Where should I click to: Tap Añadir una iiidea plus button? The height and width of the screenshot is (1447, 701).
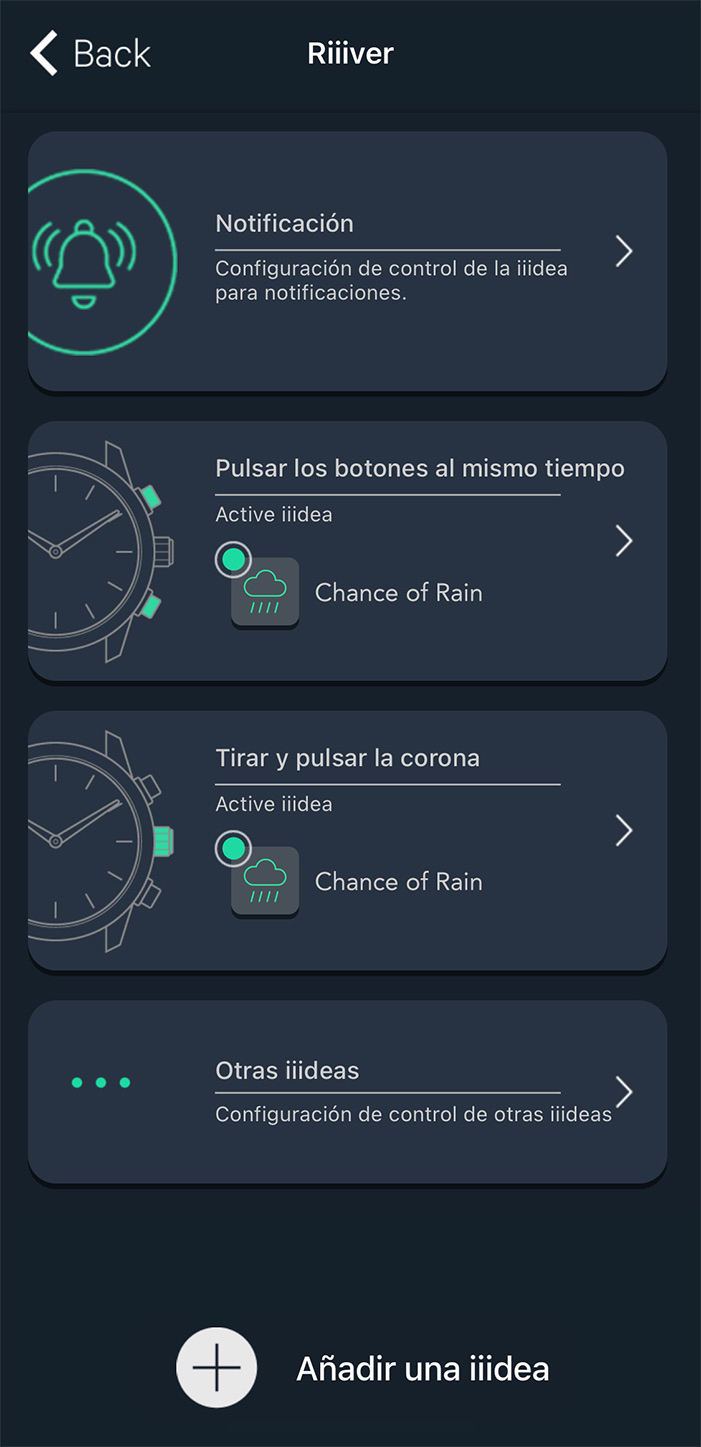[x=217, y=1368]
